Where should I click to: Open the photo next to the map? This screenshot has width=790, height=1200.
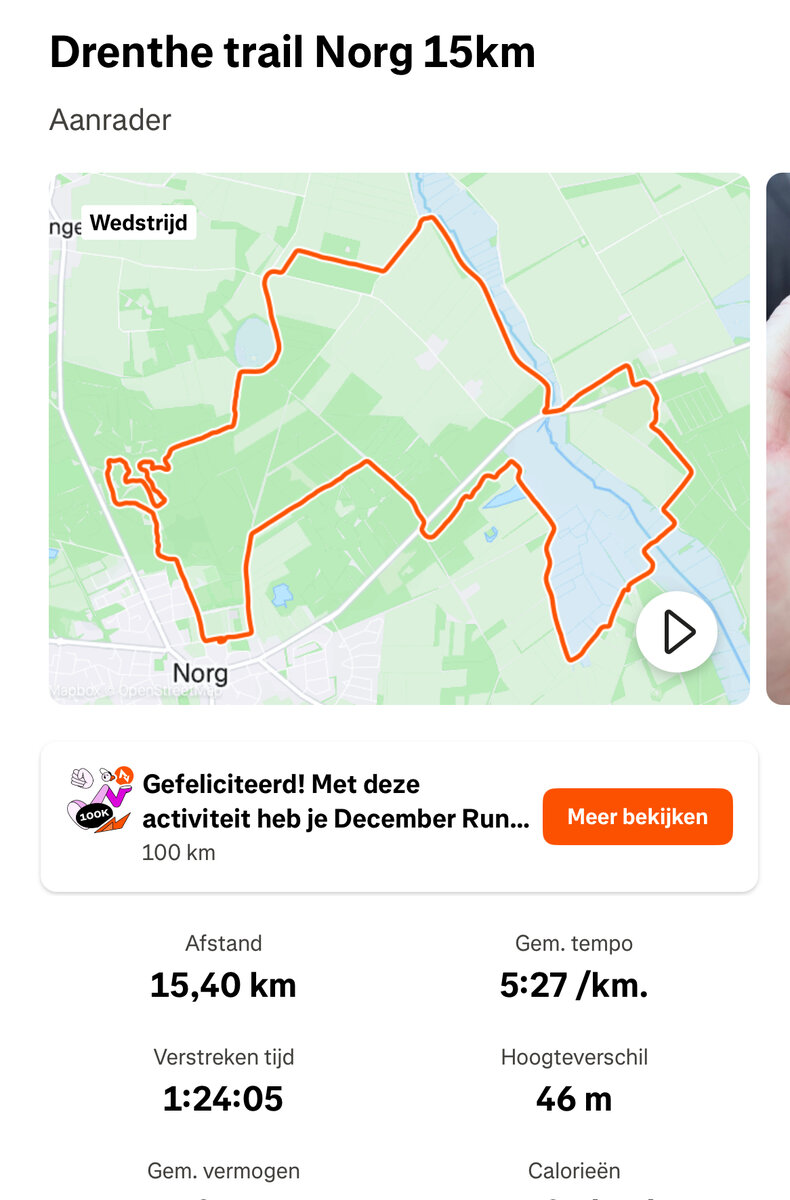pos(778,440)
